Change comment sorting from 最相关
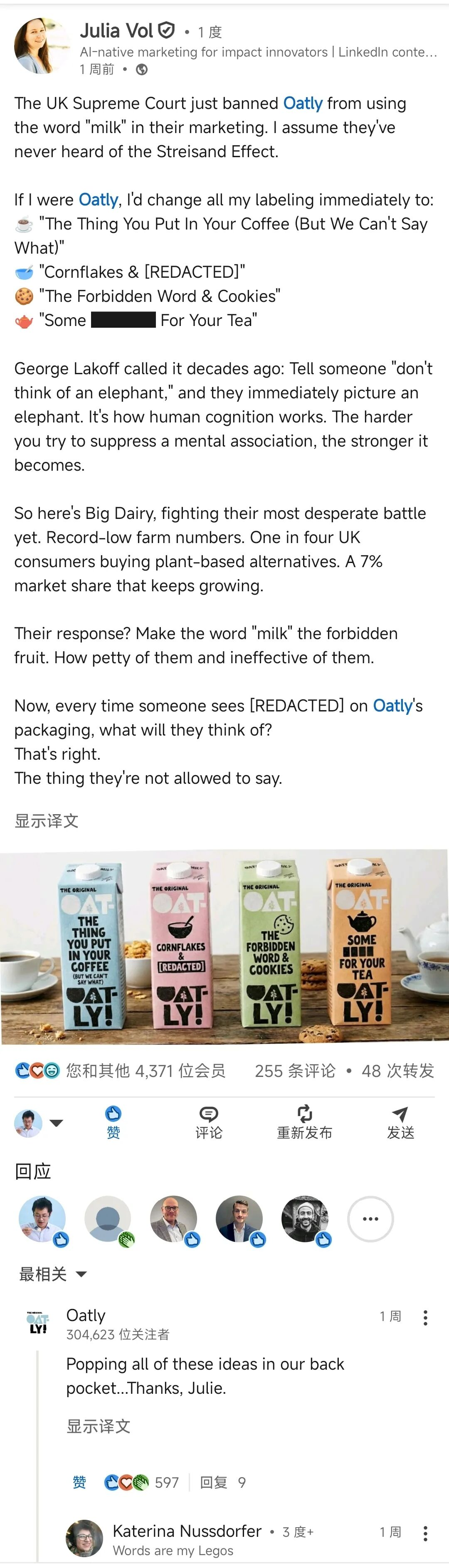Image resolution: width=449 pixels, height=1568 pixels. [52, 1274]
